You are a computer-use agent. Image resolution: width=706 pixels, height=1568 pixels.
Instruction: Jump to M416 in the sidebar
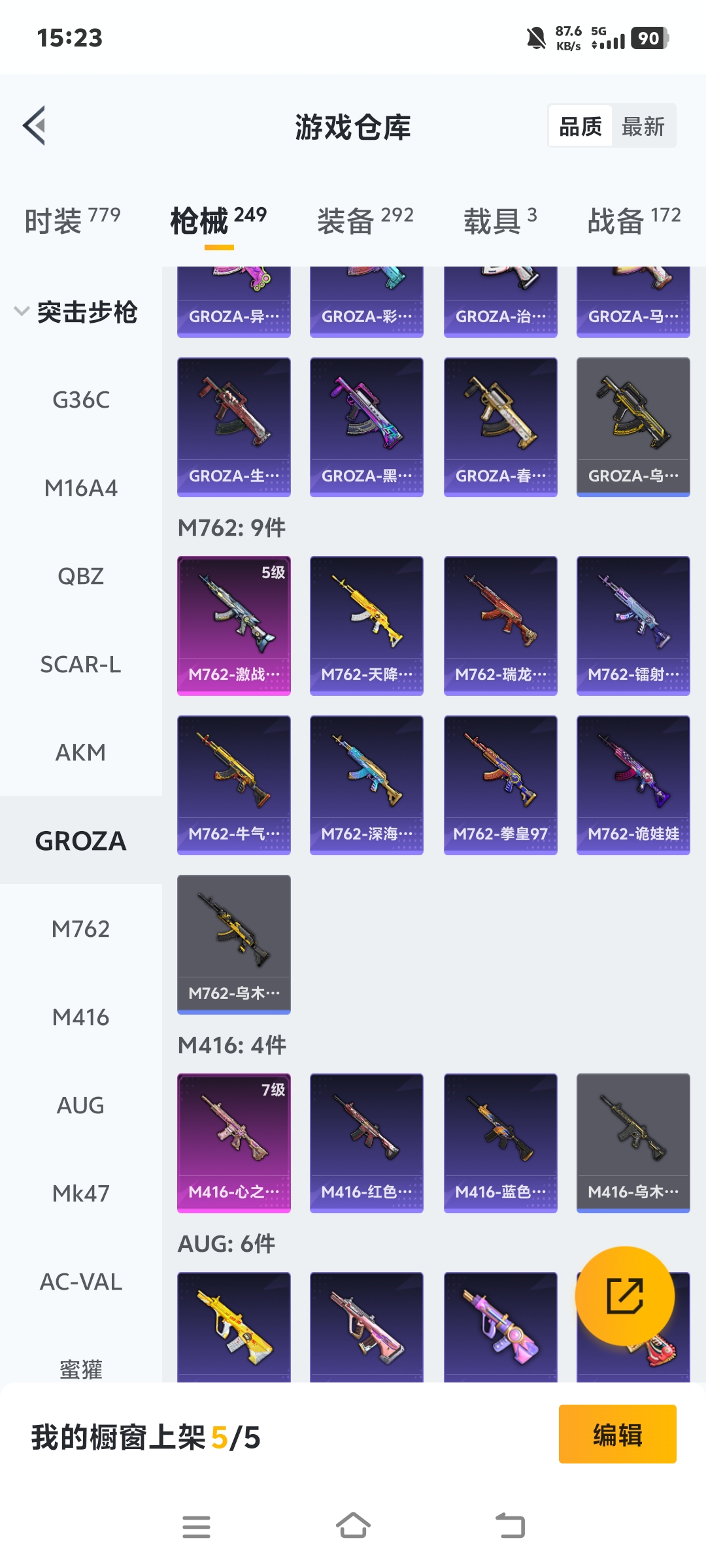click(80, 1017)
